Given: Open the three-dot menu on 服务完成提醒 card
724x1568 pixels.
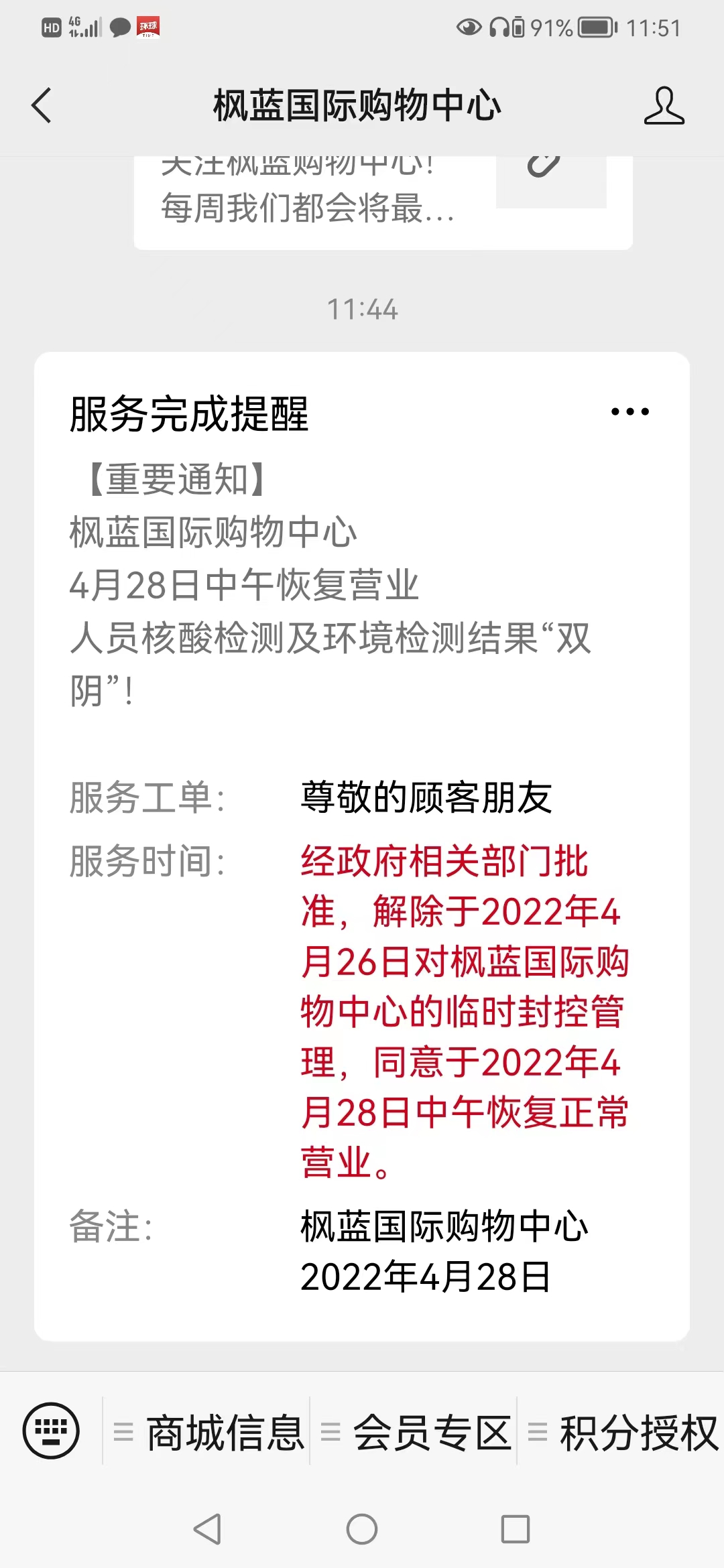Looking at the screenshot, I should tap(630, 411).
